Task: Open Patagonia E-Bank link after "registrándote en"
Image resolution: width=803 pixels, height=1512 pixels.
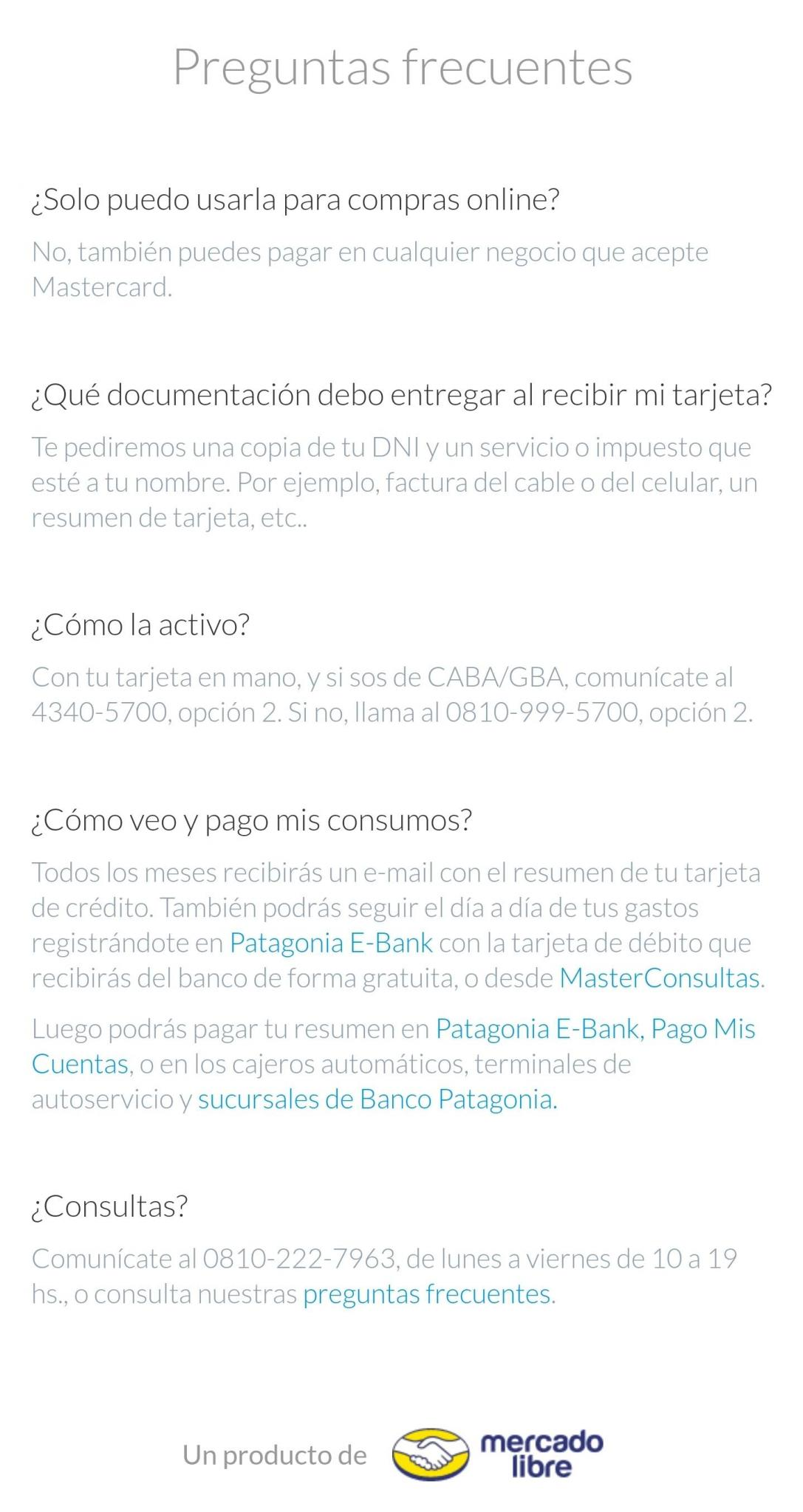Action: pyautogui.click(x=331, y=943)
